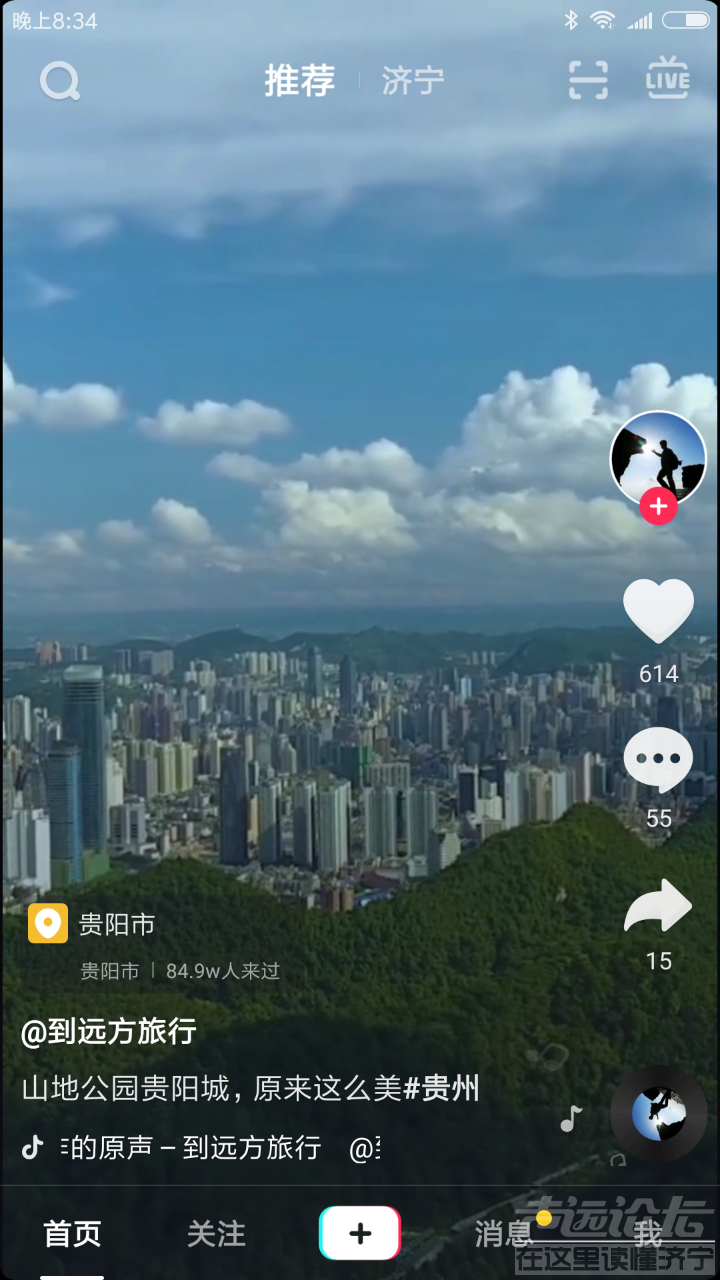Open the scan code icon
Viewport: 720px width, 1280px height.
point(588,80)
